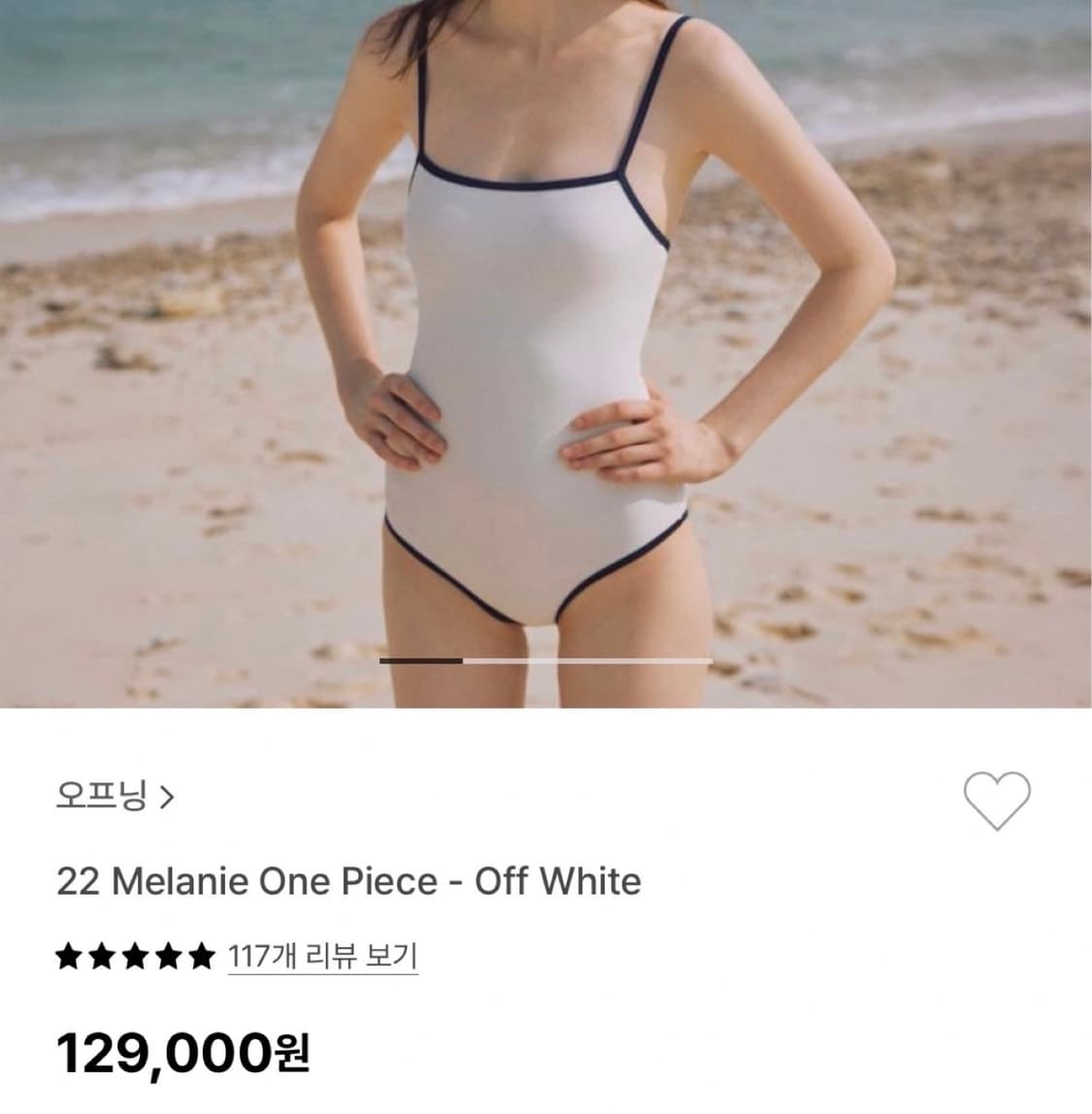
Task: Click the image carousel progress bar
Action: coord(546,659)
